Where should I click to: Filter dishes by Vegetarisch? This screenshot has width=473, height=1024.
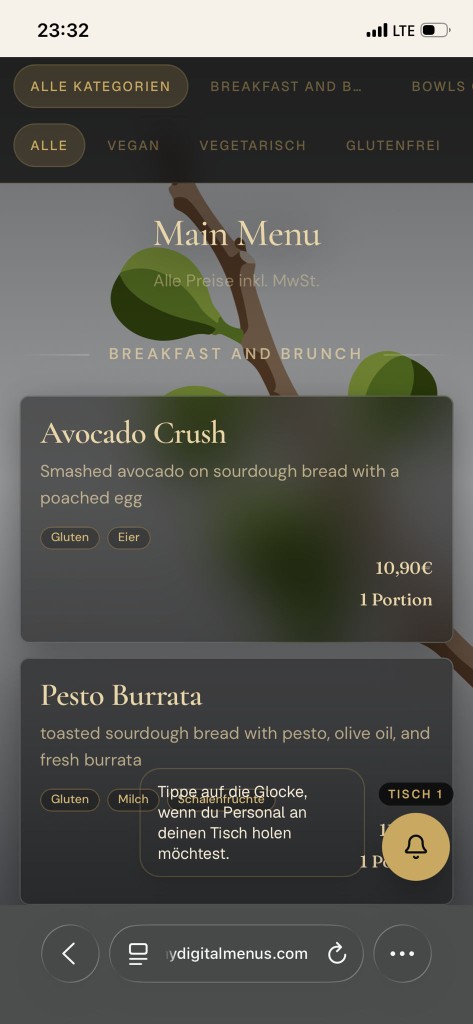pos(253,145)
